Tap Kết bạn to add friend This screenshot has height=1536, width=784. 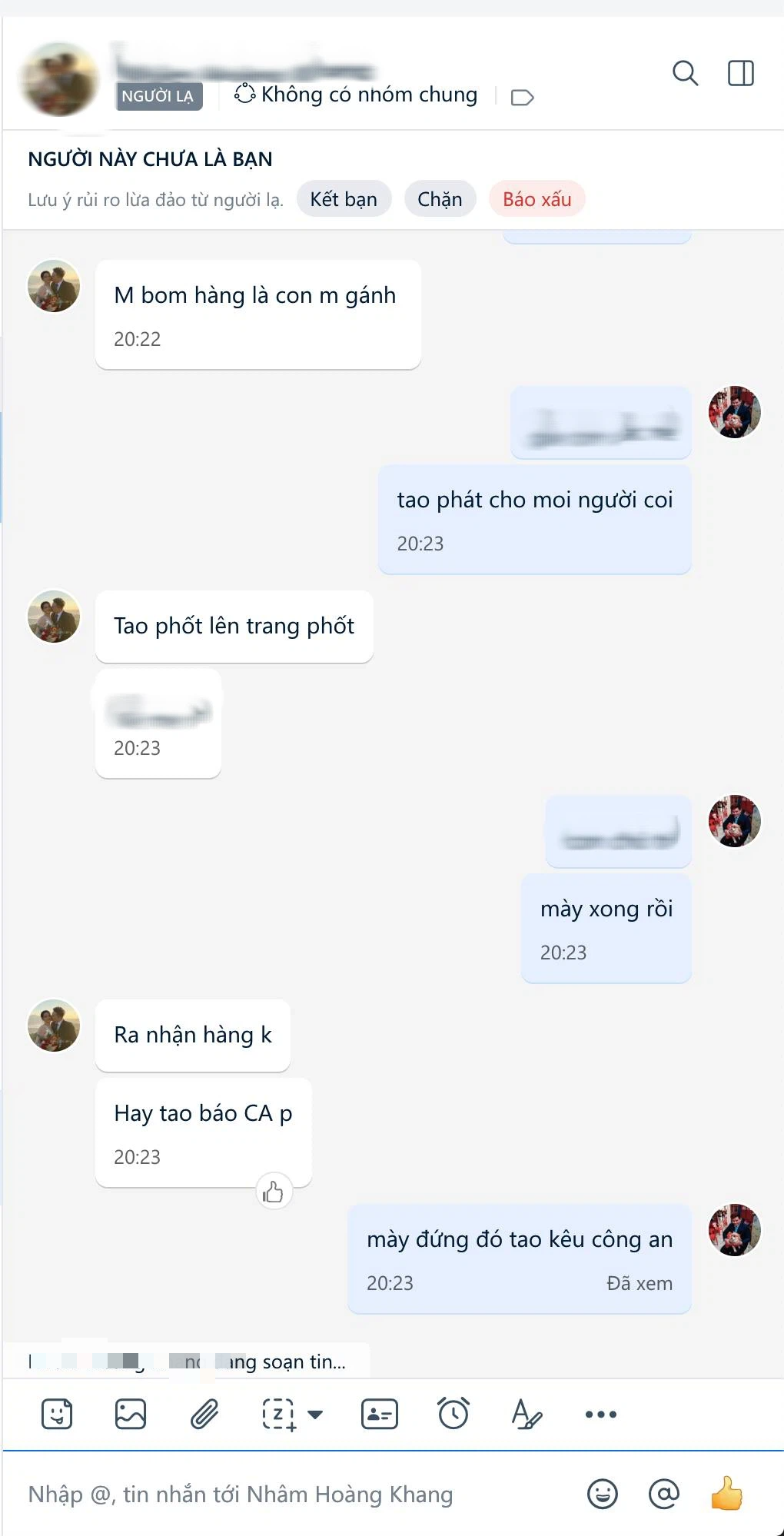click(344, 199)
